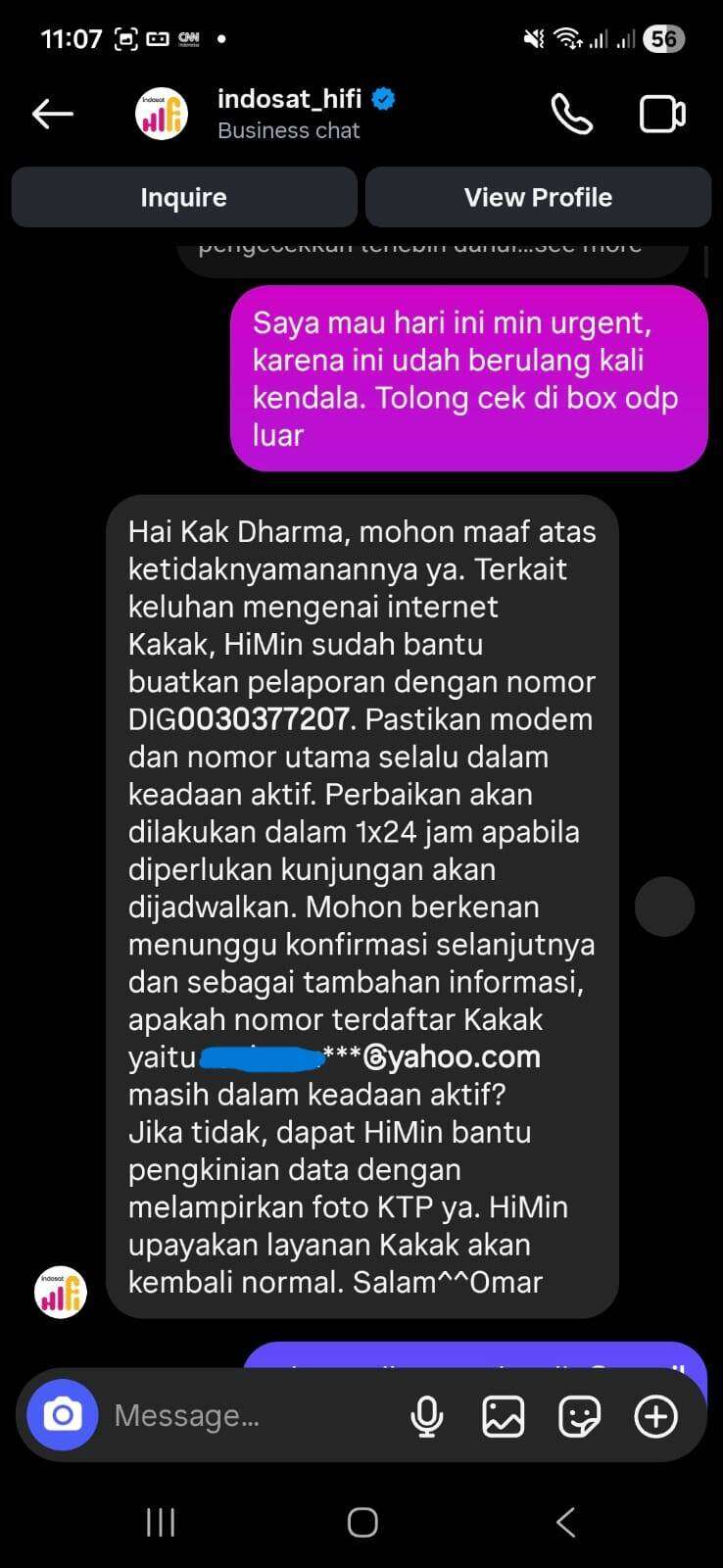Record a voice message with the microphone

(426, 1416)
